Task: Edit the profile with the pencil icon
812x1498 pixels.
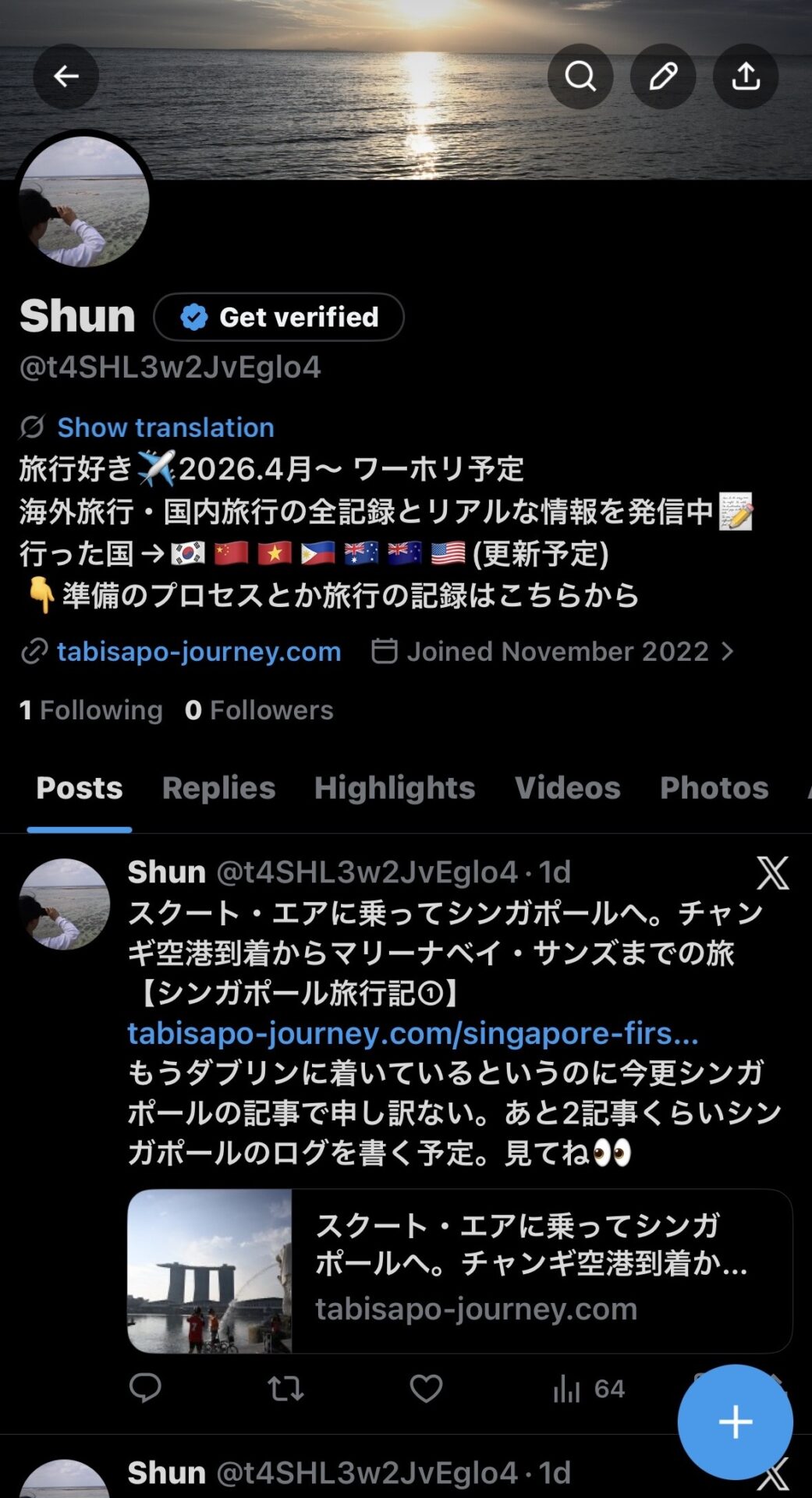Action: (x=662, y=76)
